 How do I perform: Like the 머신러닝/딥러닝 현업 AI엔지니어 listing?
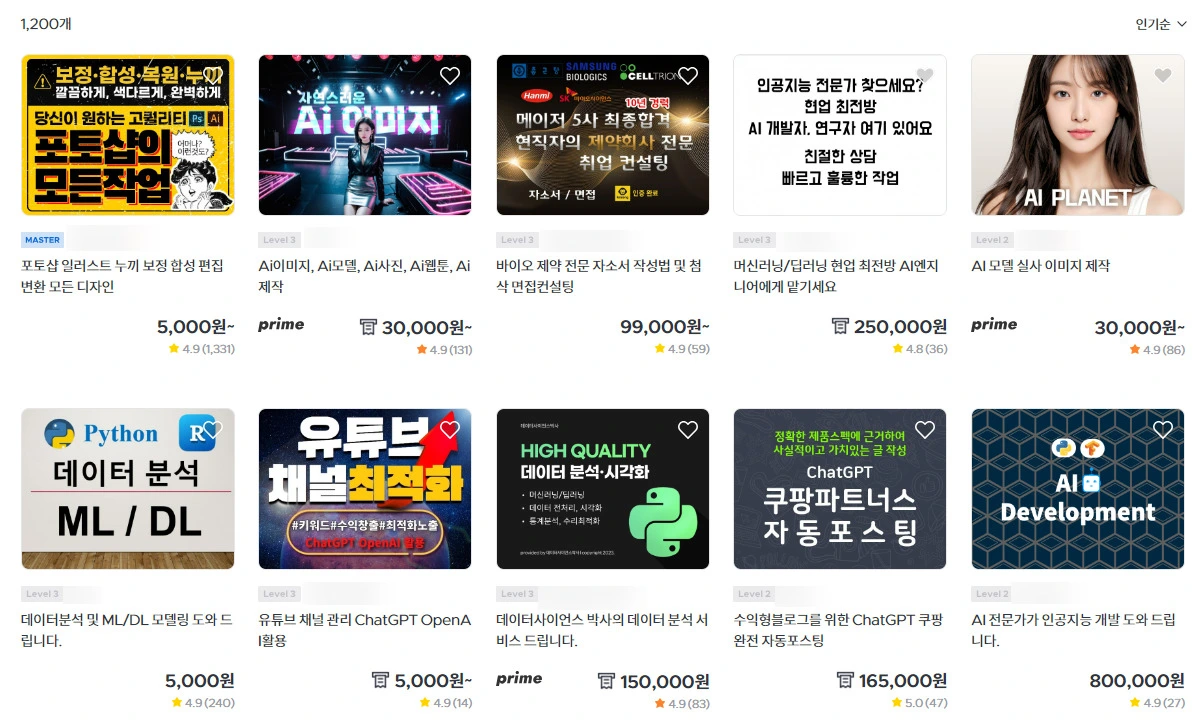coord(925,75)
